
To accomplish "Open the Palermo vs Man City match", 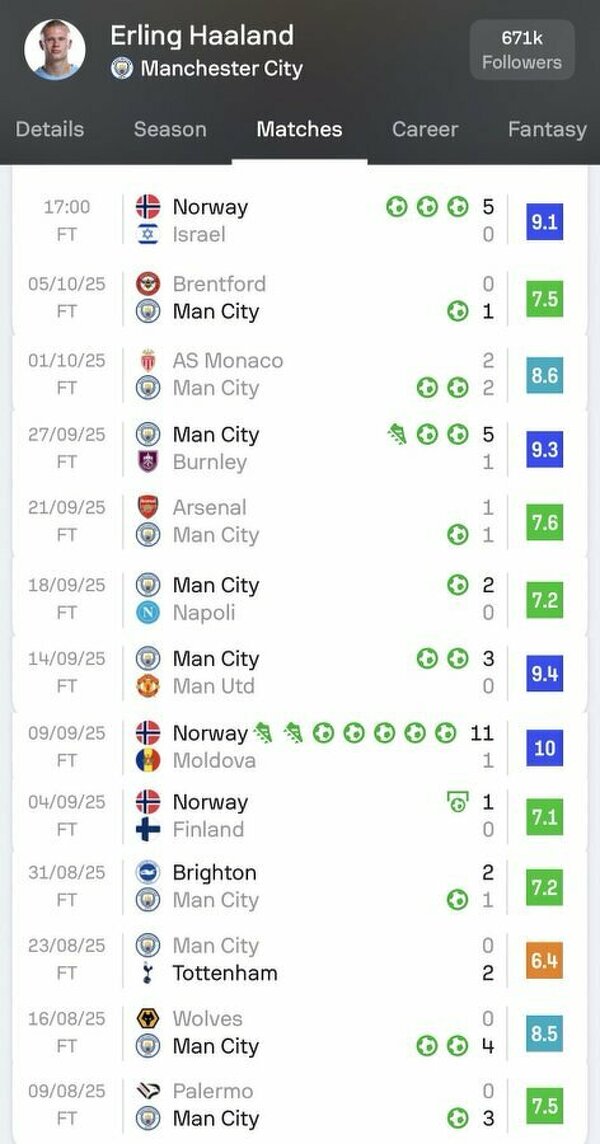I will point(300,1104).
